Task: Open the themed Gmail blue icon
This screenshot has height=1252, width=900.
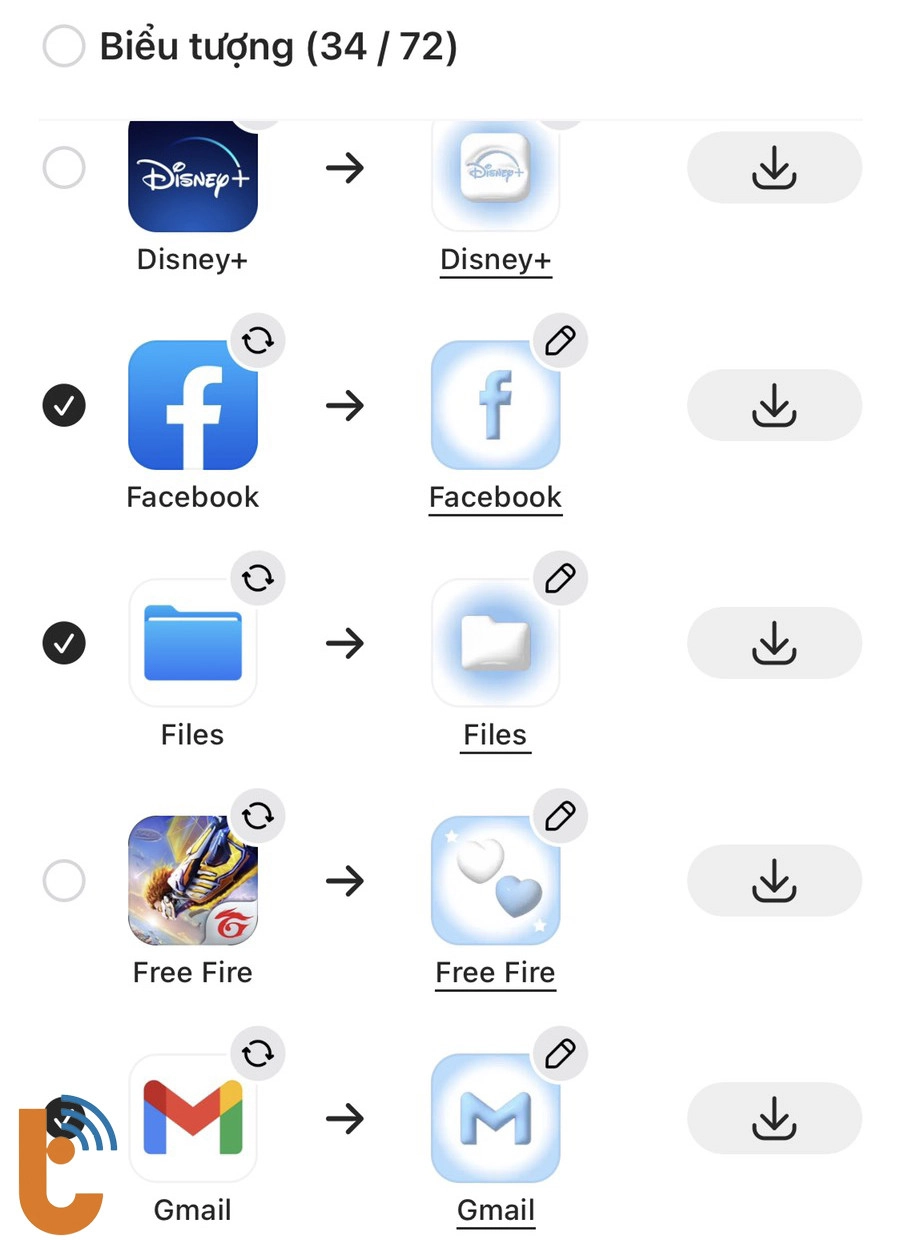Action: [x=495, y=1118]
